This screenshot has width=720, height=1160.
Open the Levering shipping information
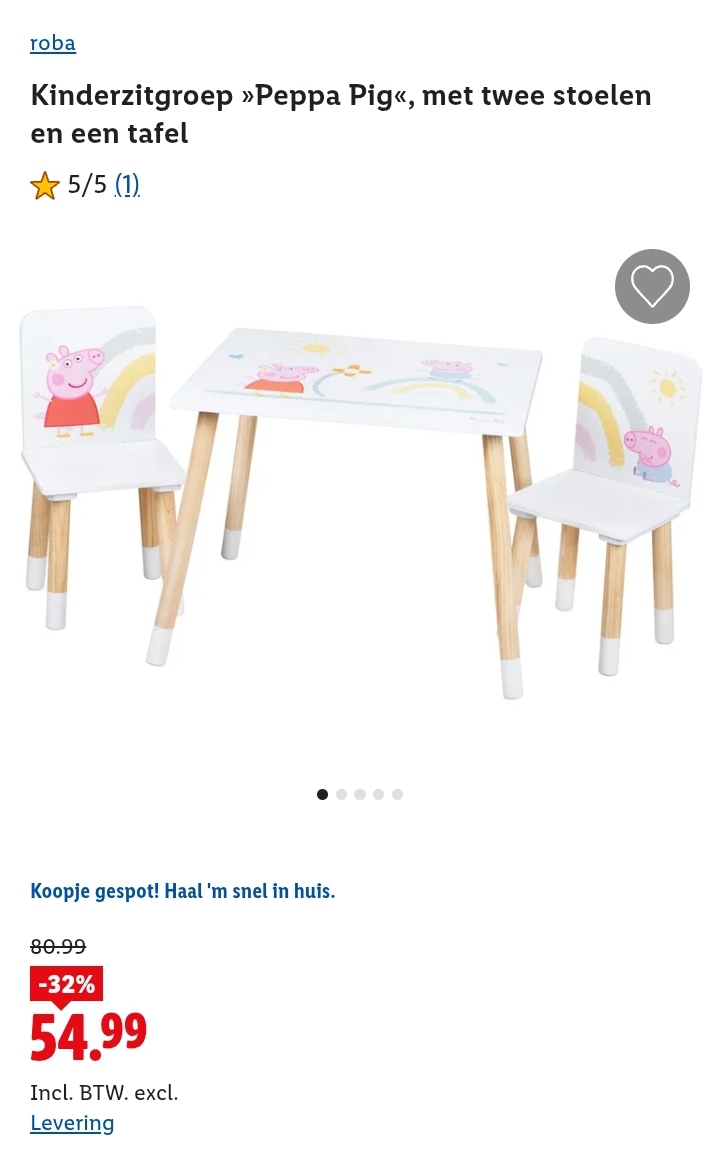(71, 1123)
